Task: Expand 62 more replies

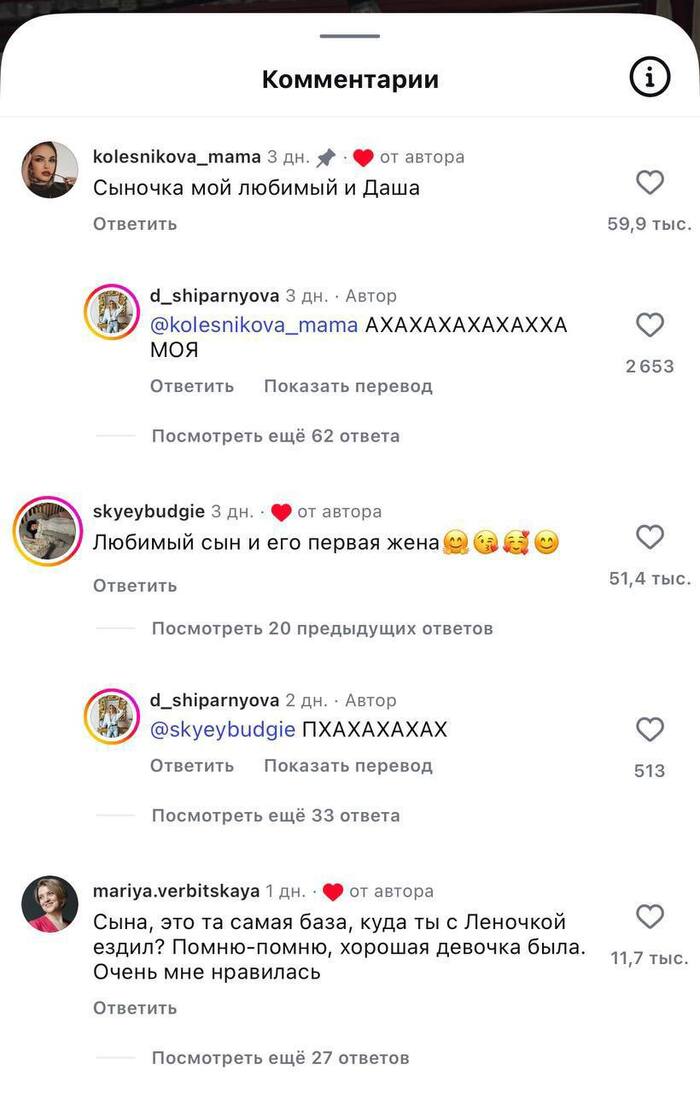Action: 275,436
